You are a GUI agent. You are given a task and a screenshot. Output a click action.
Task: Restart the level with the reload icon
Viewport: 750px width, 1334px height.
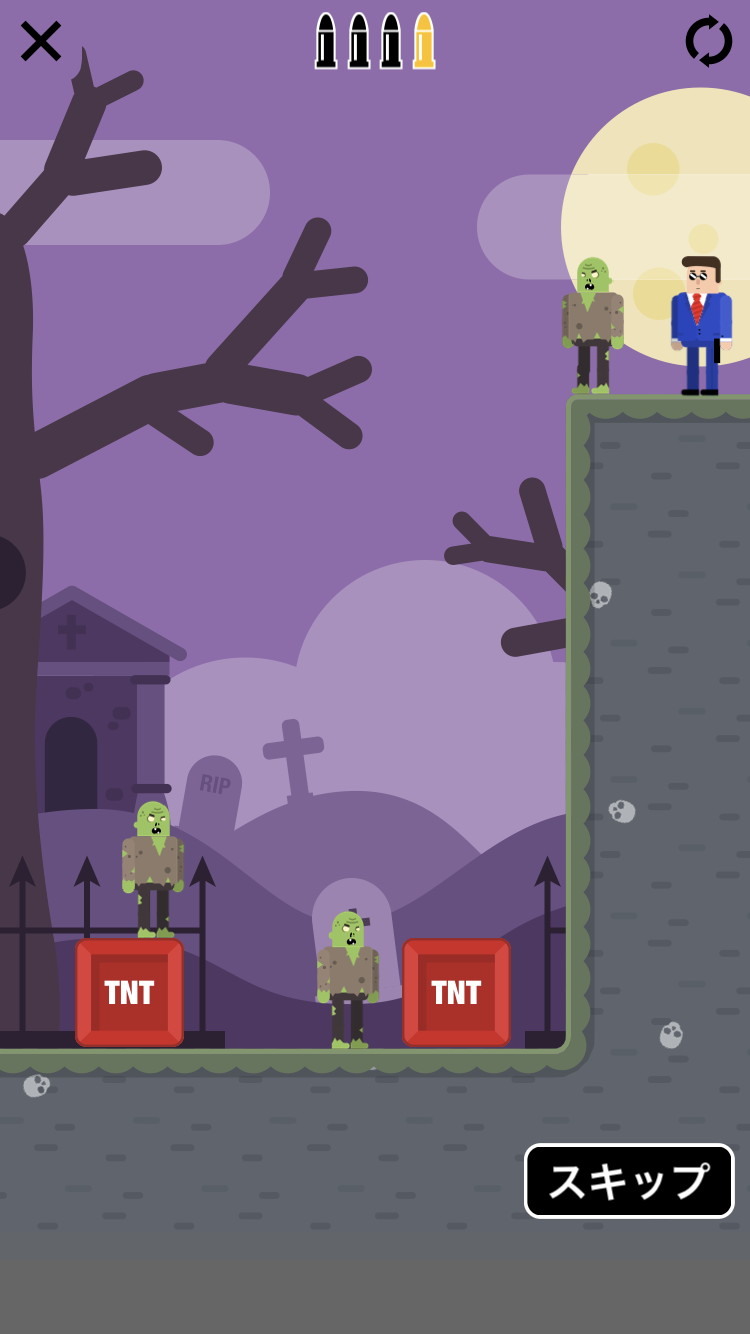pyautogui.click(x=708, y=41)
